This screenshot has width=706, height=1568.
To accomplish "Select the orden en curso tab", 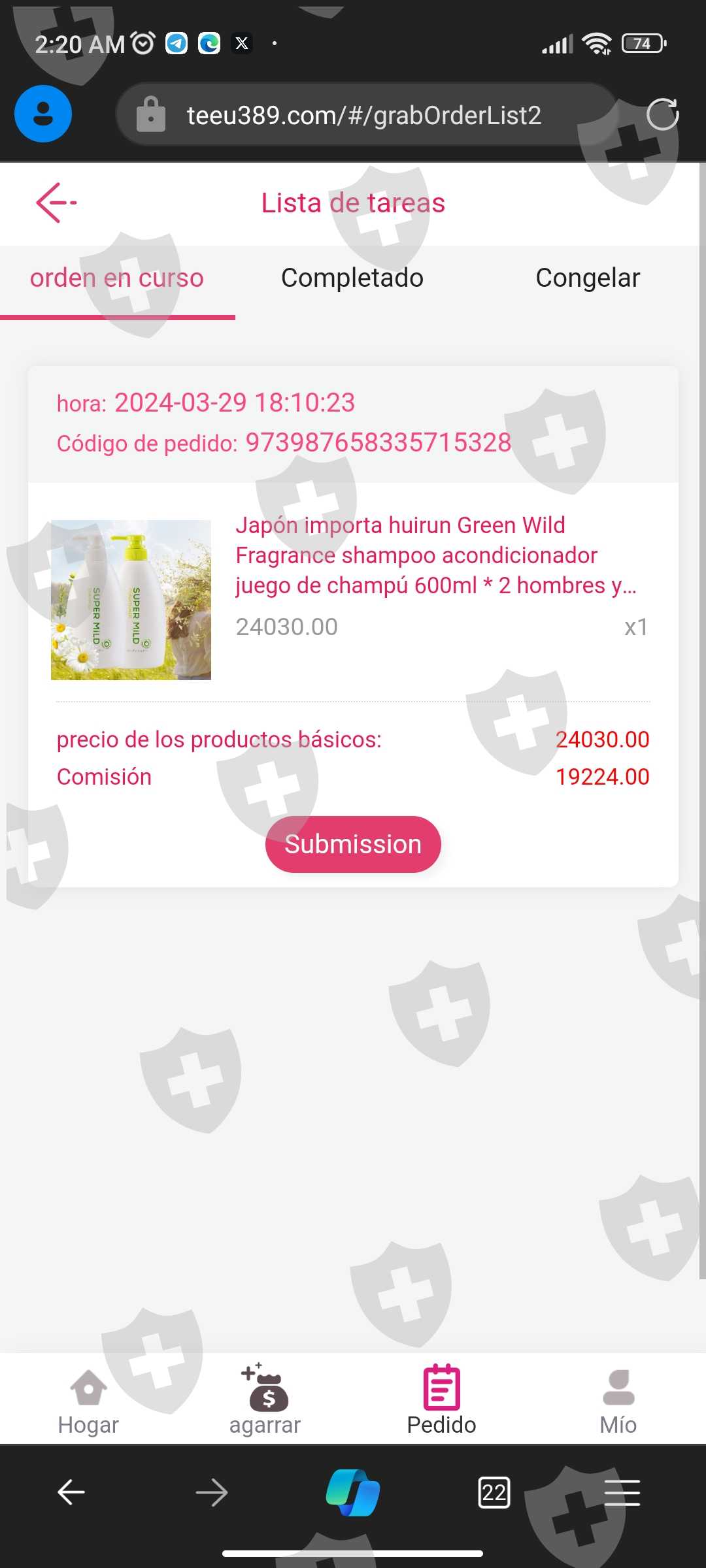I will coord(118,278).
